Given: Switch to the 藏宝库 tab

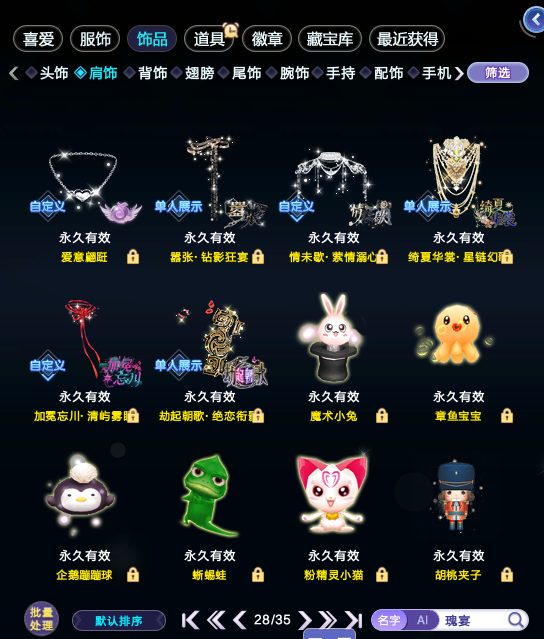Looking at the screenshot, I should [330, 39].
